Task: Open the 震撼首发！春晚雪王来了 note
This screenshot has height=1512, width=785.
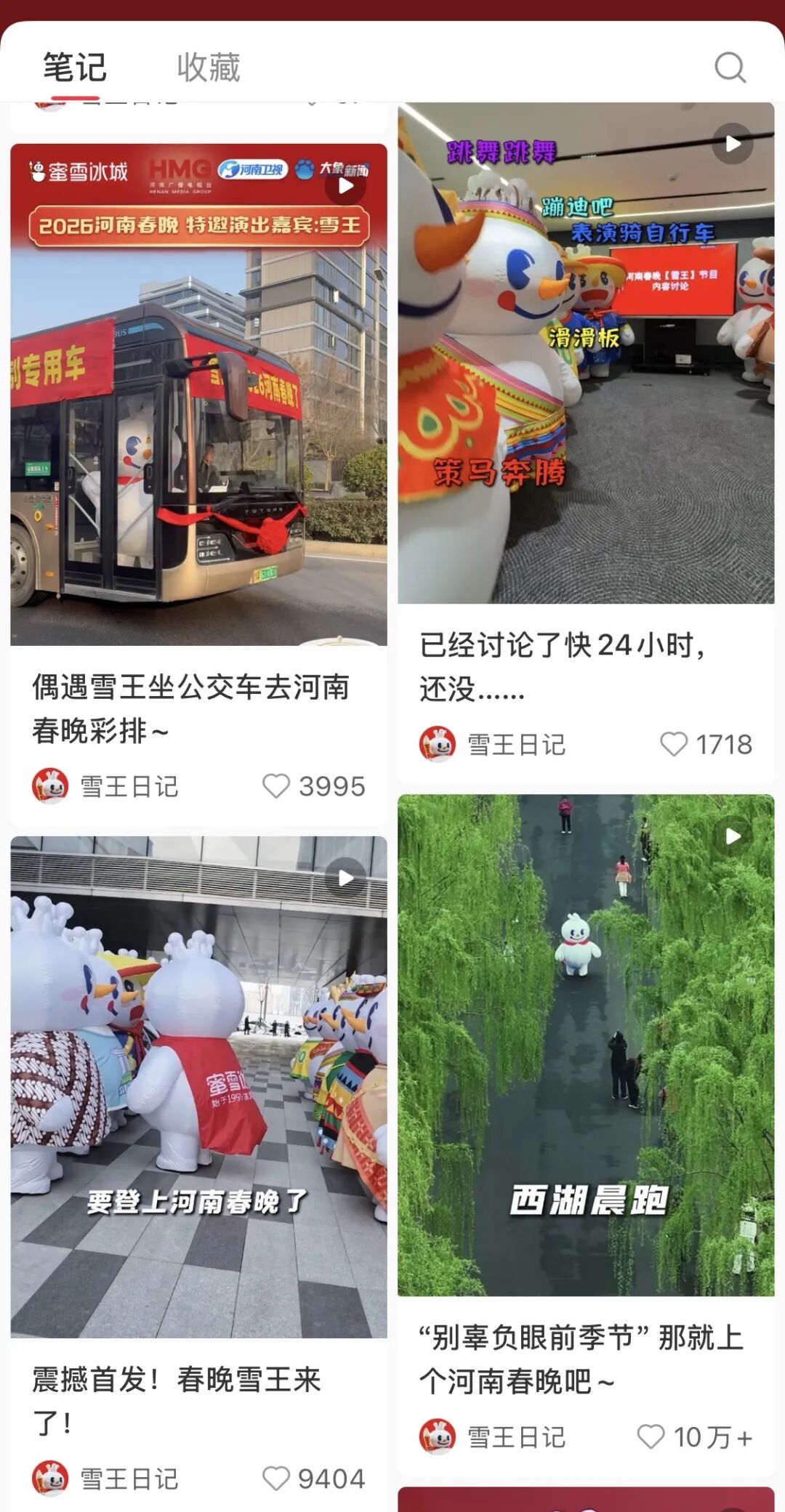Action: (x=198, y=1087)
